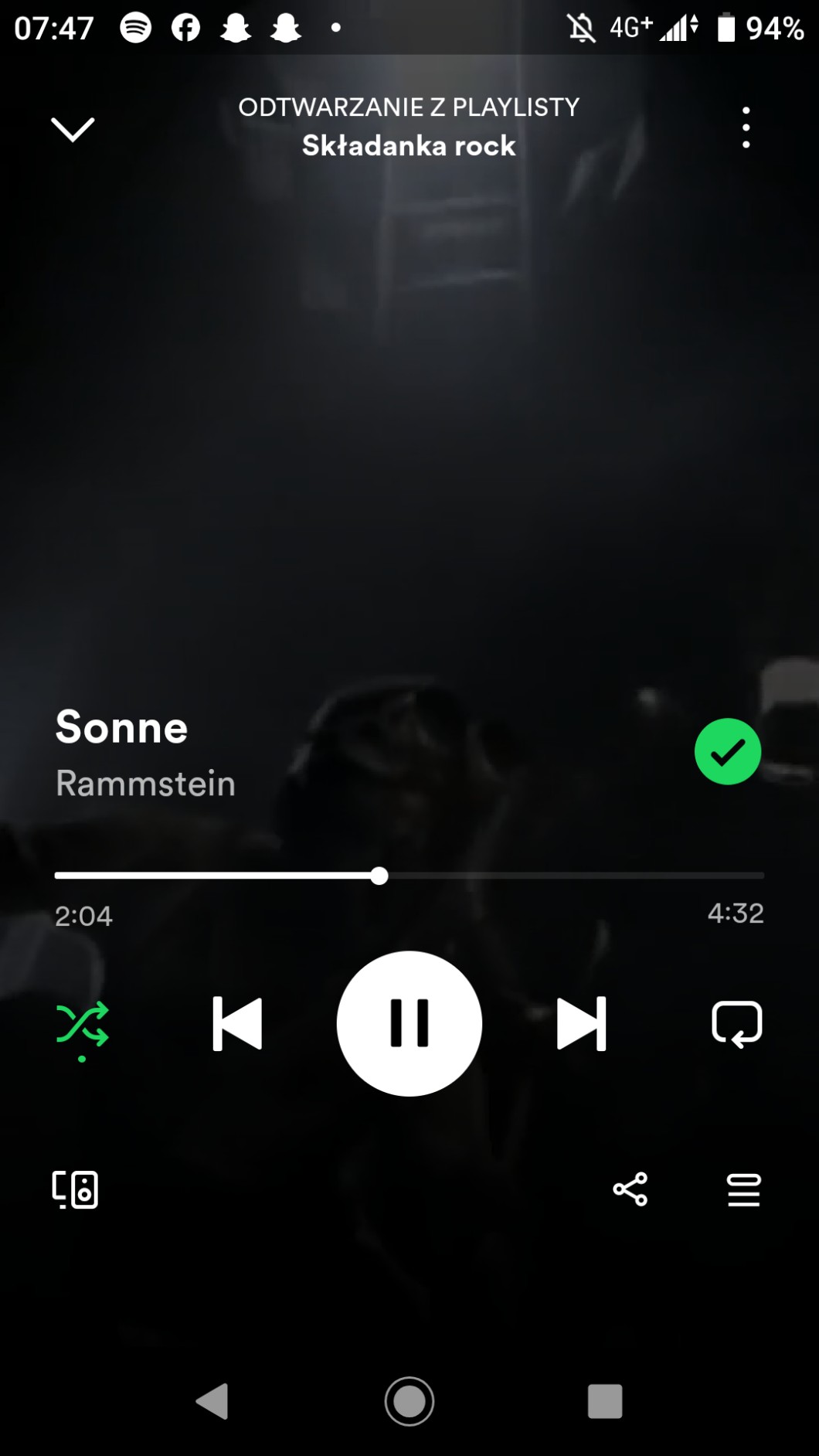This screenshot has height=1456, width=819.
Task: Open the artist Rammstein
Action: click(145, 784)
